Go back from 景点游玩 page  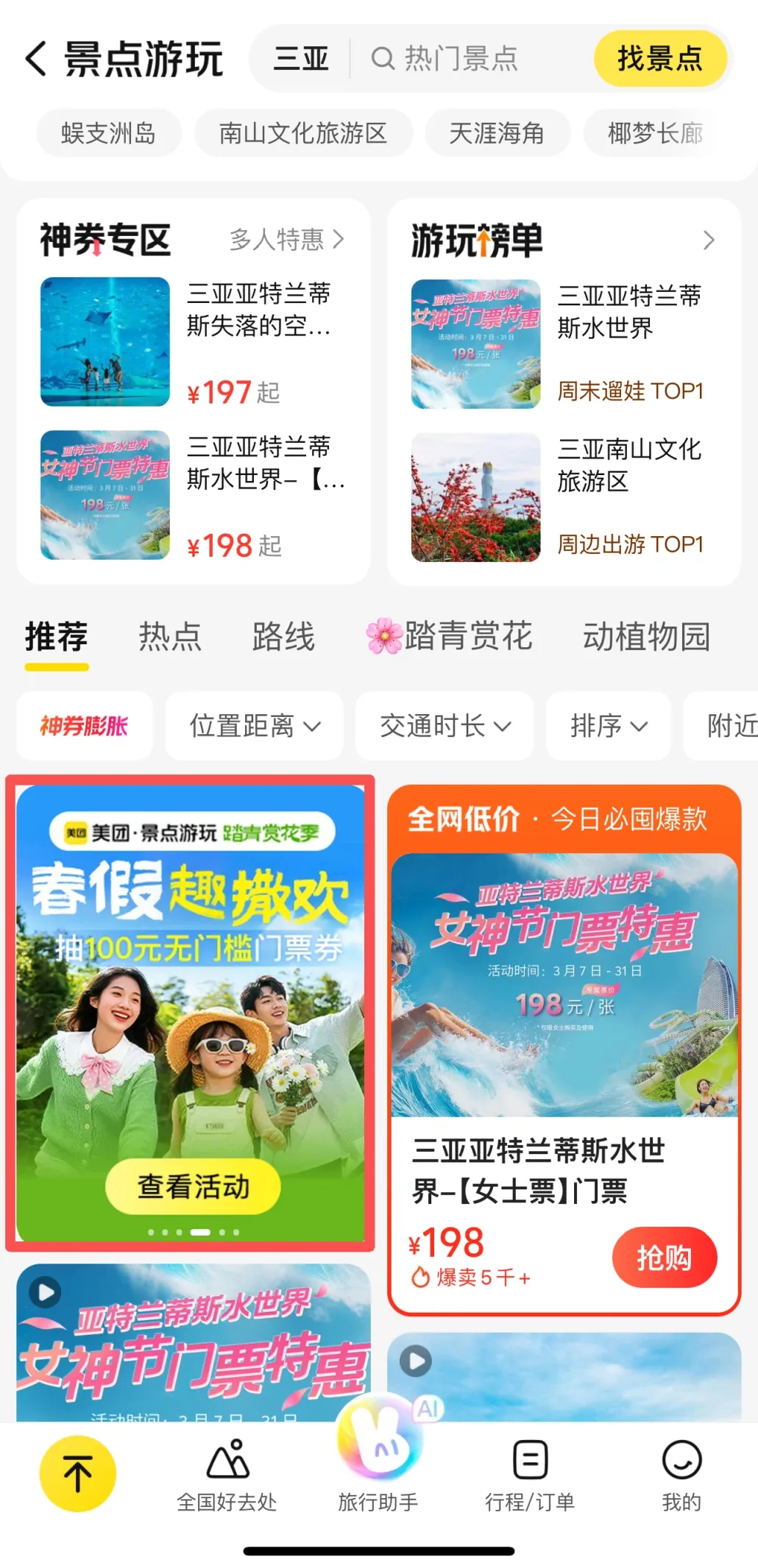click(x=35, y=59)
